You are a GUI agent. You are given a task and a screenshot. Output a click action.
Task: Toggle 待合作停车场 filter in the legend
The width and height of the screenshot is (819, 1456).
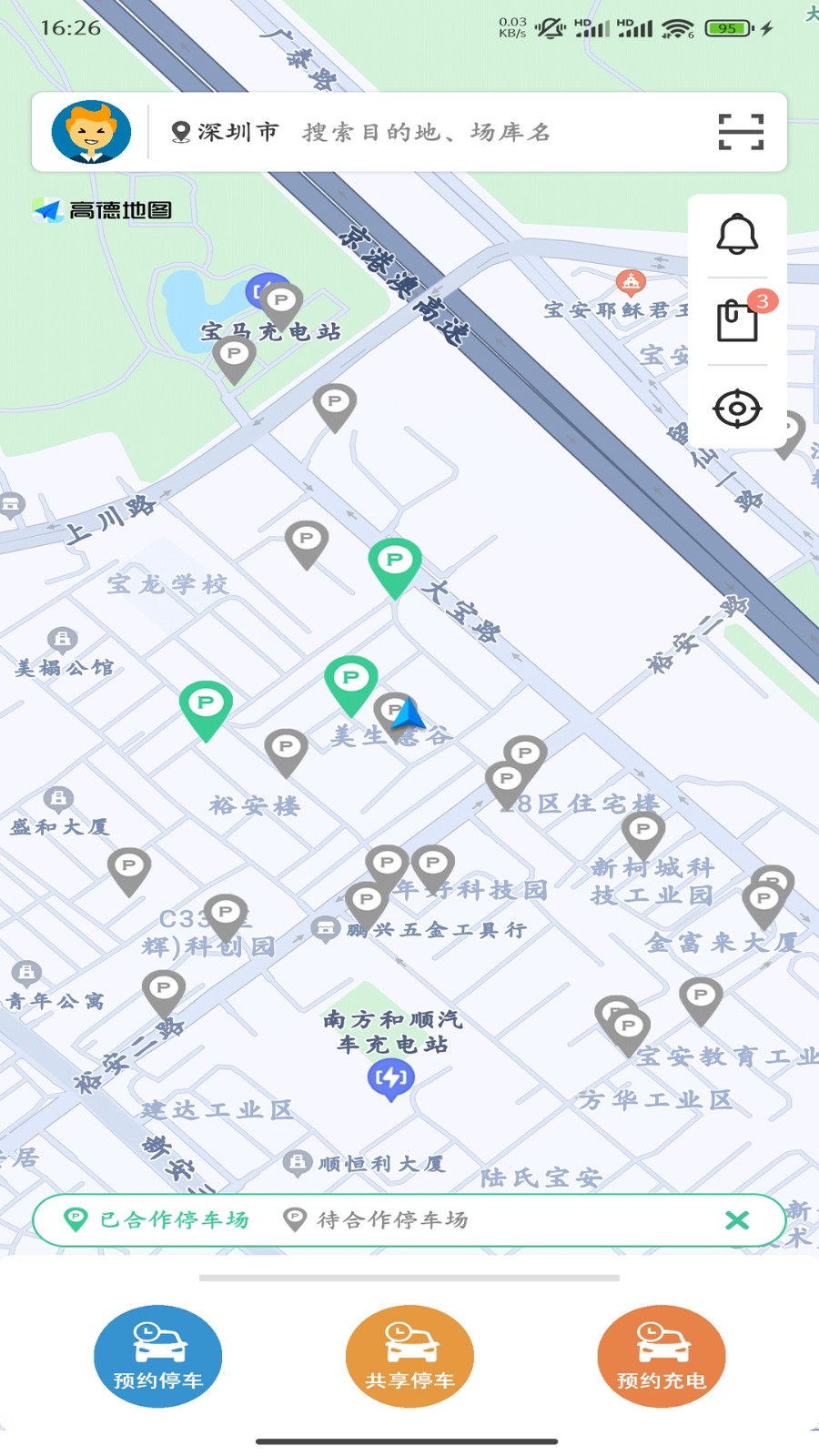tap(379, 1222)
